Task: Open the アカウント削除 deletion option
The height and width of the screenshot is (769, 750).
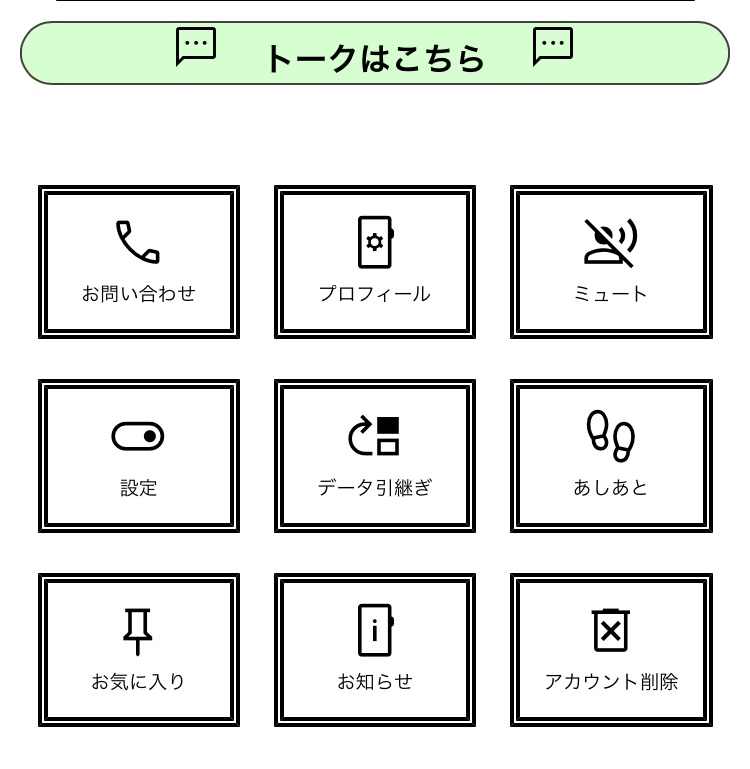Action: click(610, 650)
